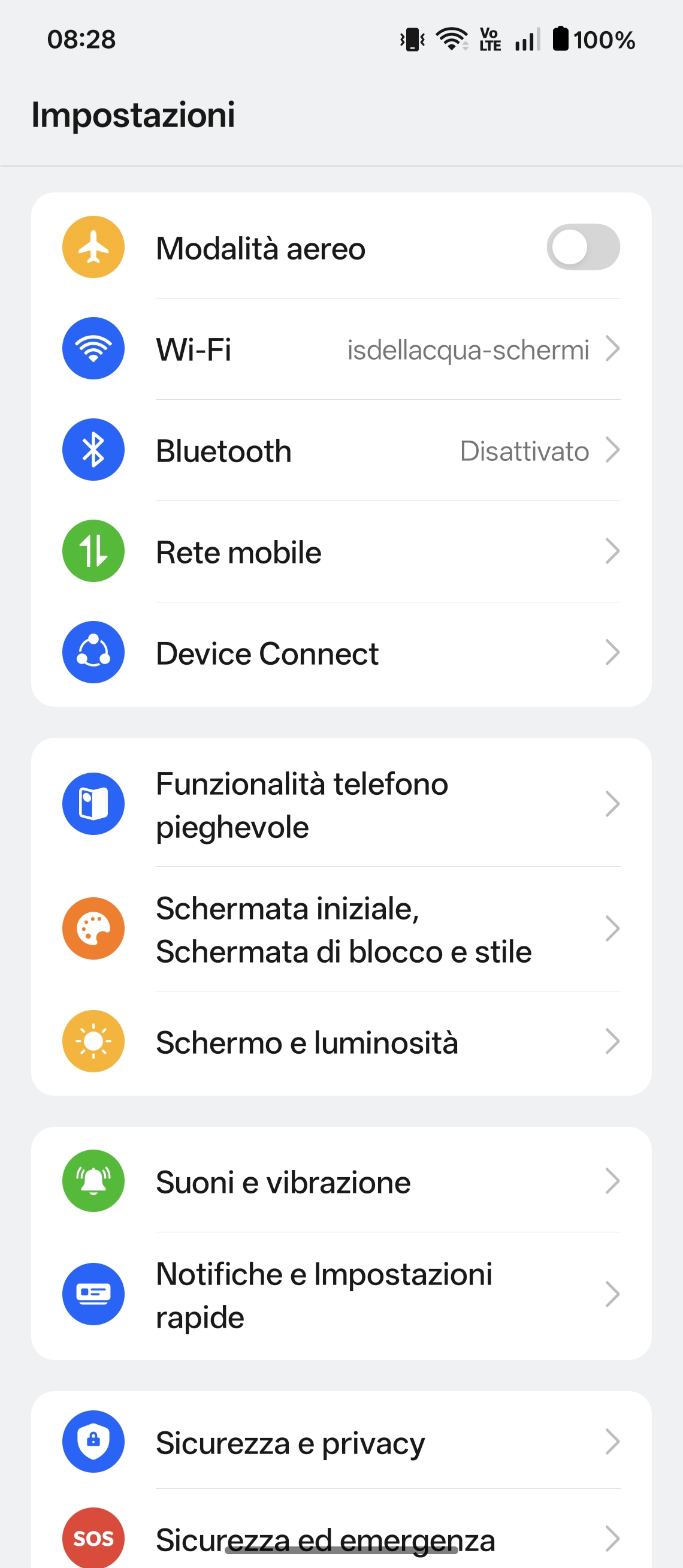Open Wi-Fi settings
683x1568 pixels.
click(340, 349)
